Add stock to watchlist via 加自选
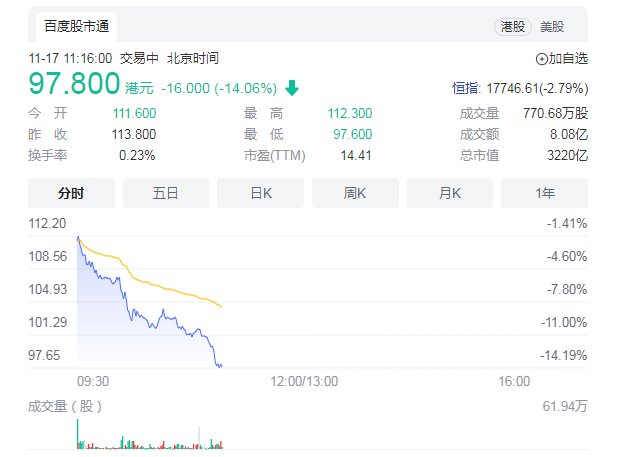621x457 pixels. tap(562, 59)
